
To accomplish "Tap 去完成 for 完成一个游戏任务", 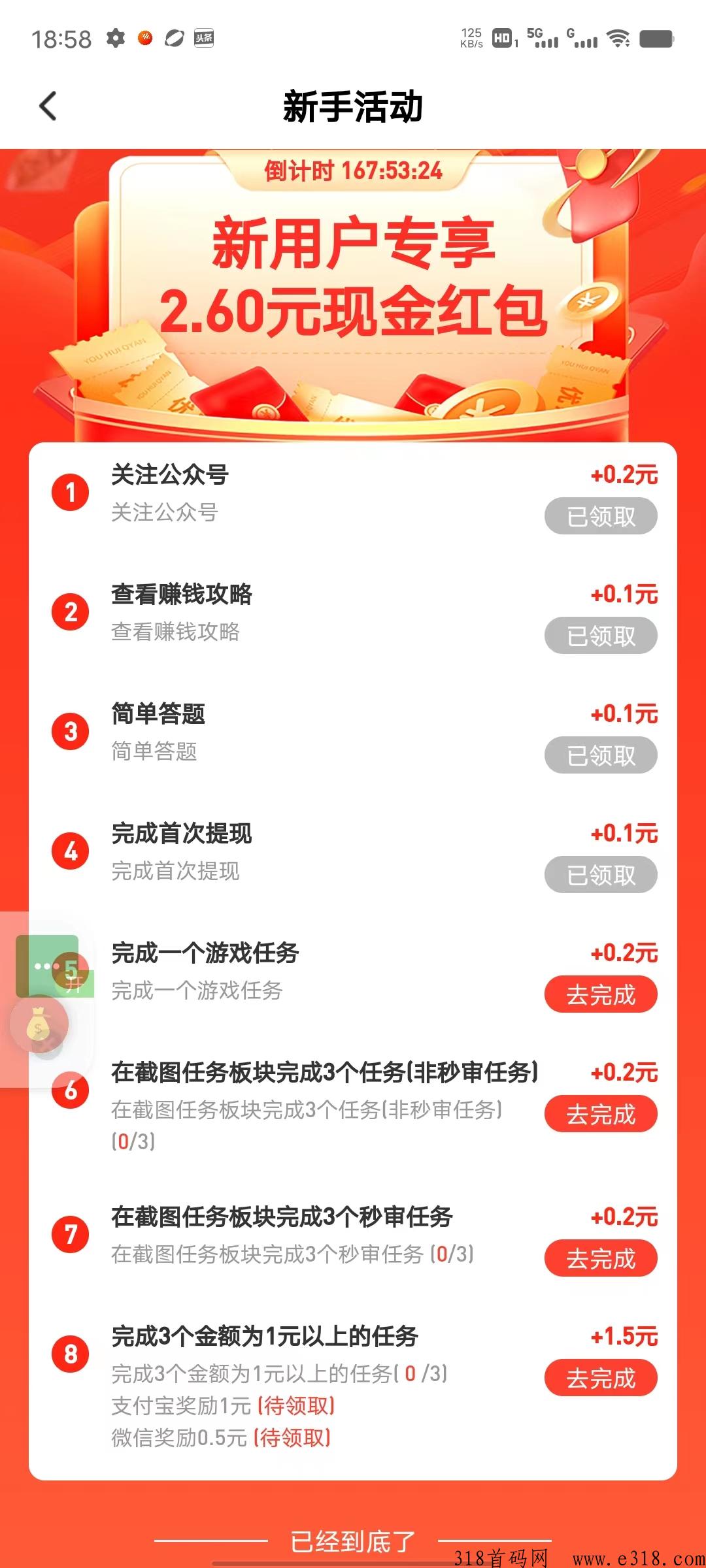I will (599, 994).
